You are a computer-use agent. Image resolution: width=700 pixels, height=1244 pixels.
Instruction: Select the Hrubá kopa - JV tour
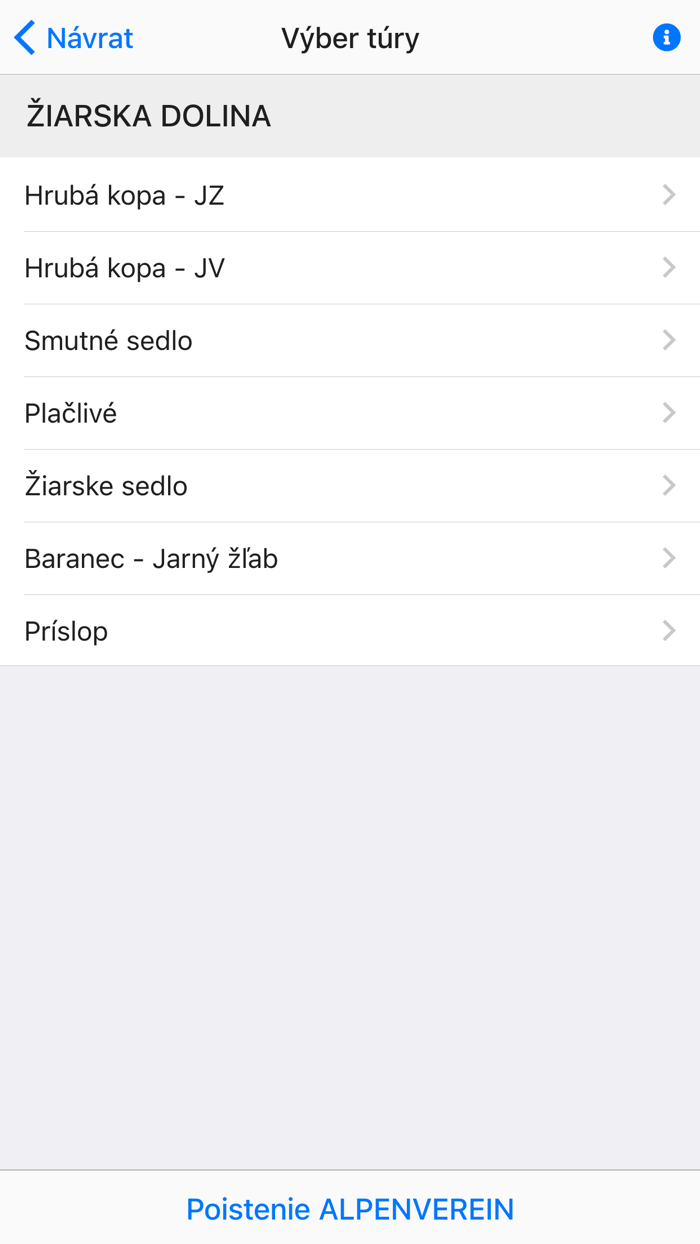pyautogui.click(x=350, y=268)
